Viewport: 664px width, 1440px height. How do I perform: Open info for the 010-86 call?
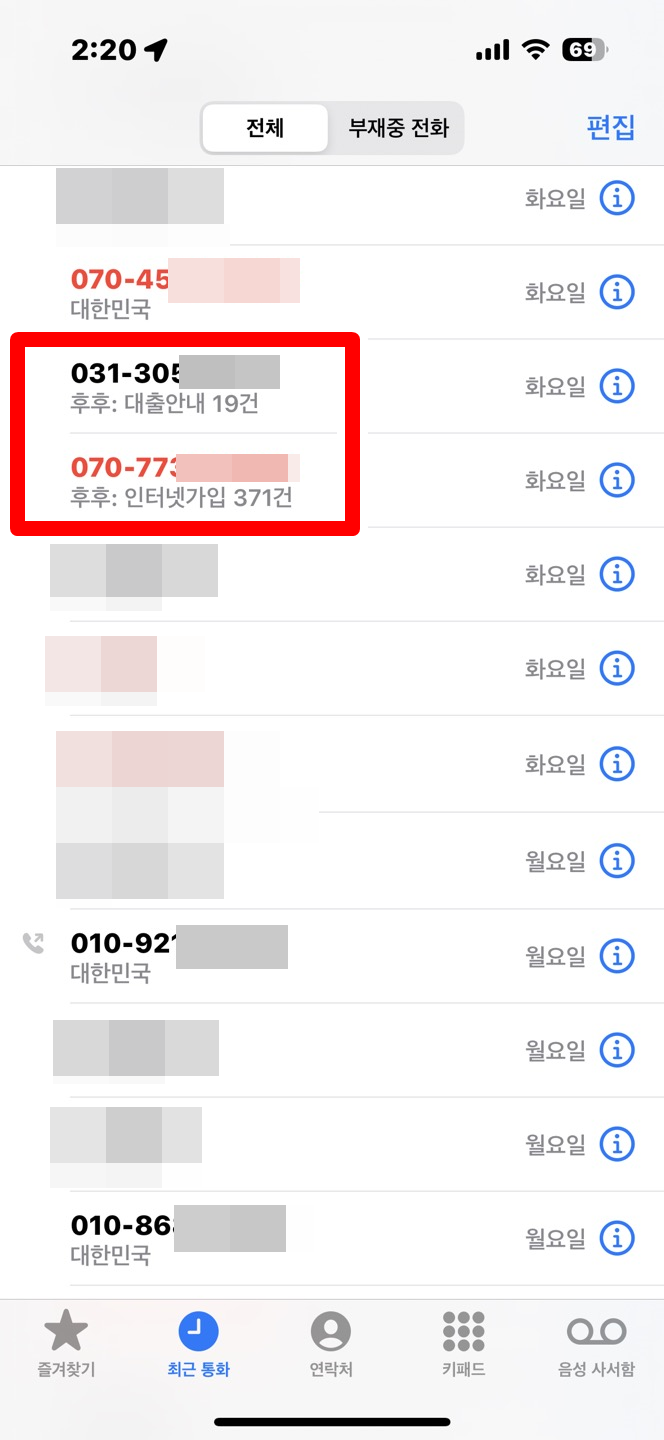(617, 1237)
